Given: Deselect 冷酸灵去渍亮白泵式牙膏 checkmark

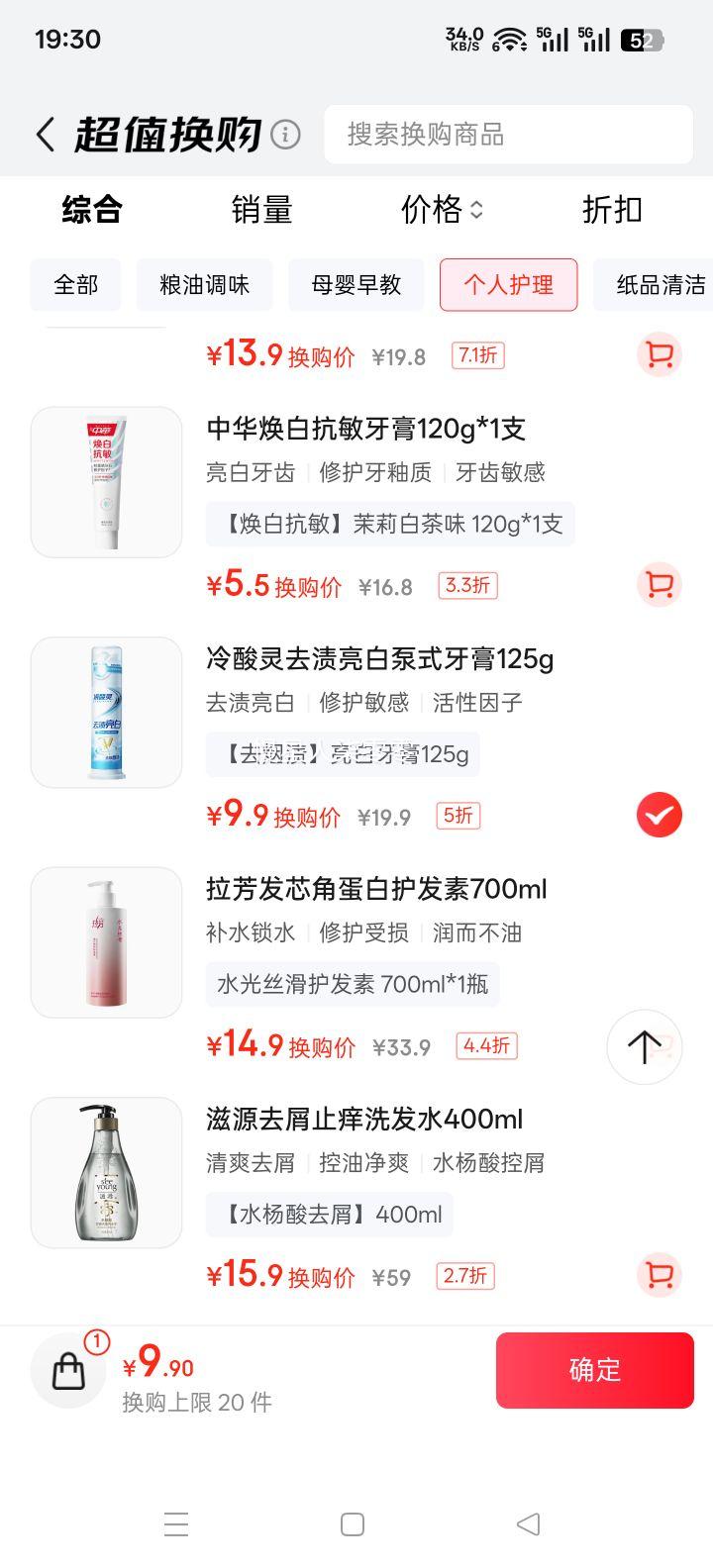Looking at the screenshot, I should pos(659,816).
